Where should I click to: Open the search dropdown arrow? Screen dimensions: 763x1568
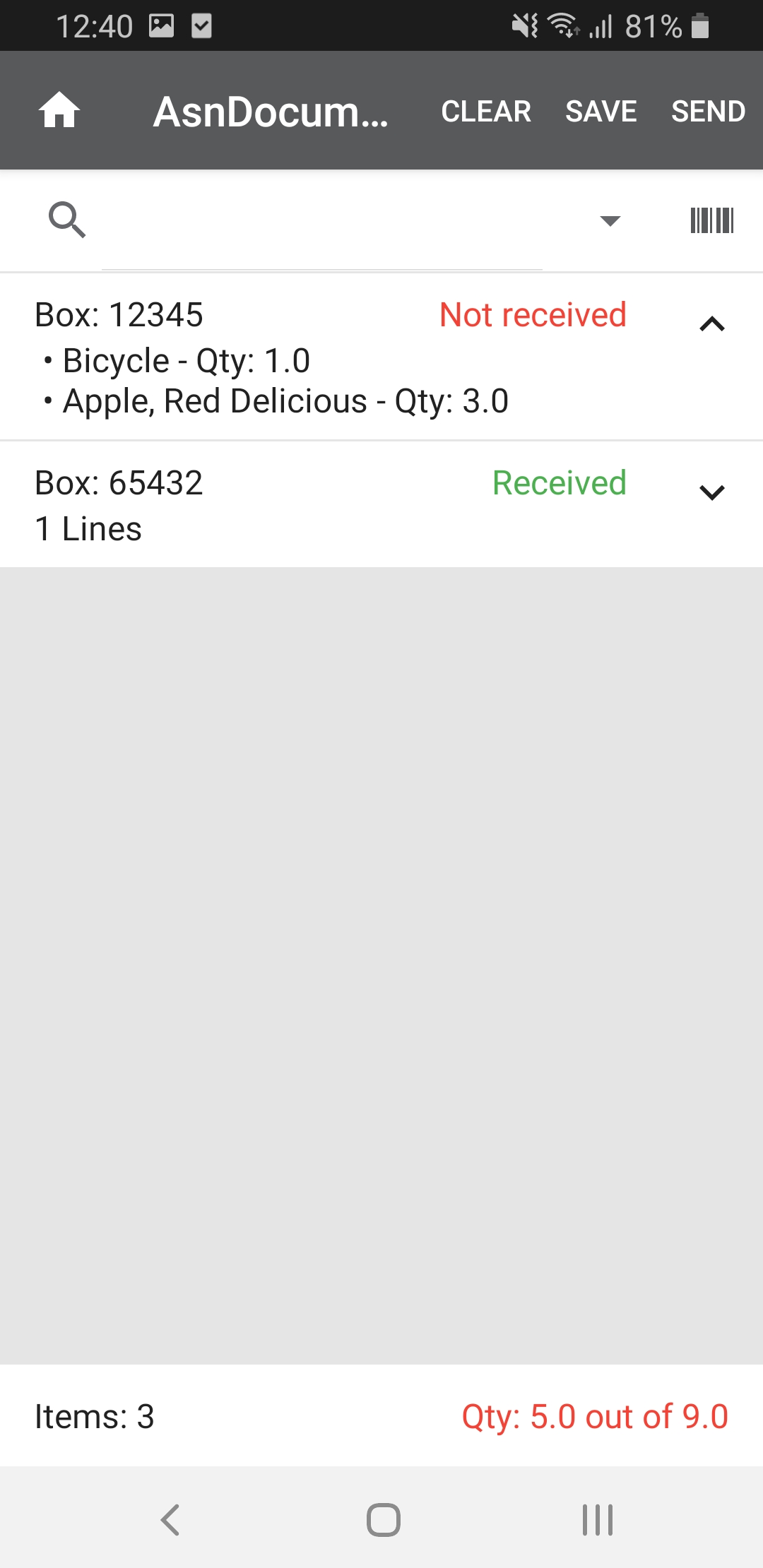coord(610,220)
